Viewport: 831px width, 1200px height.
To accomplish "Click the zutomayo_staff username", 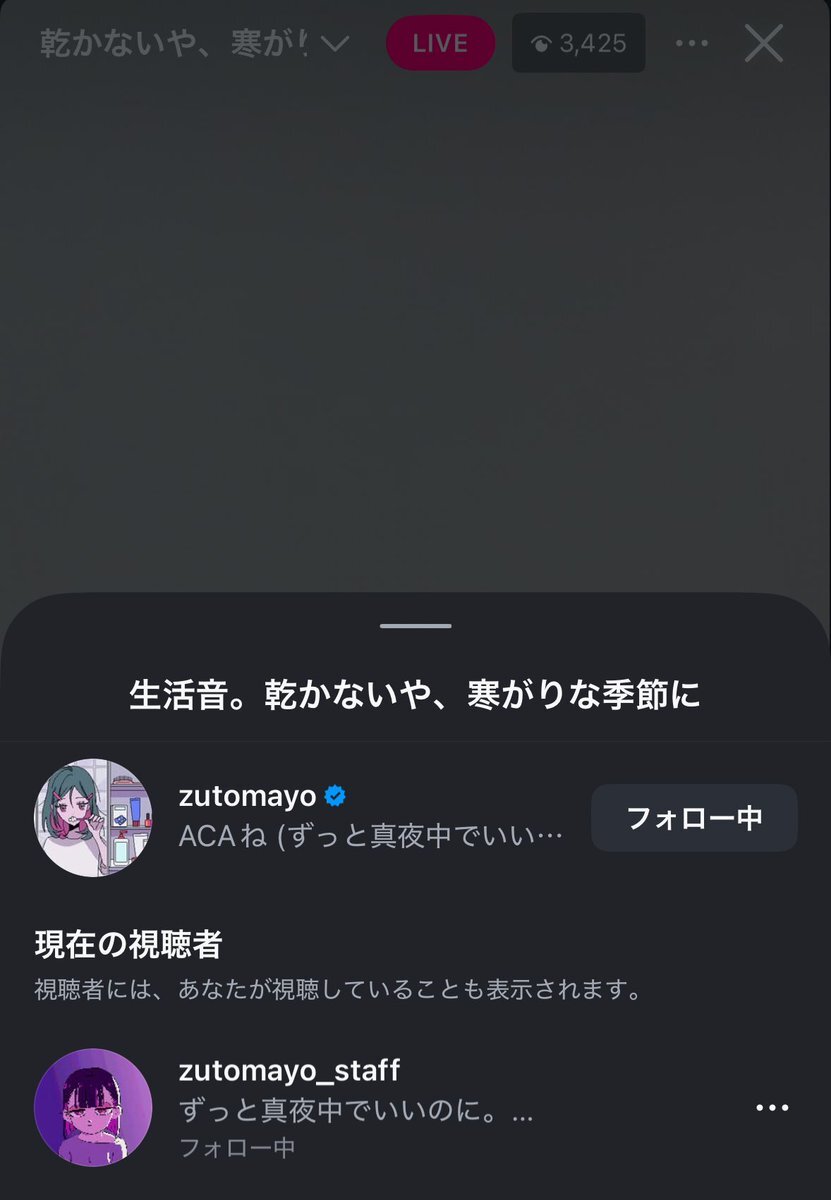I will click(289, 1069).
